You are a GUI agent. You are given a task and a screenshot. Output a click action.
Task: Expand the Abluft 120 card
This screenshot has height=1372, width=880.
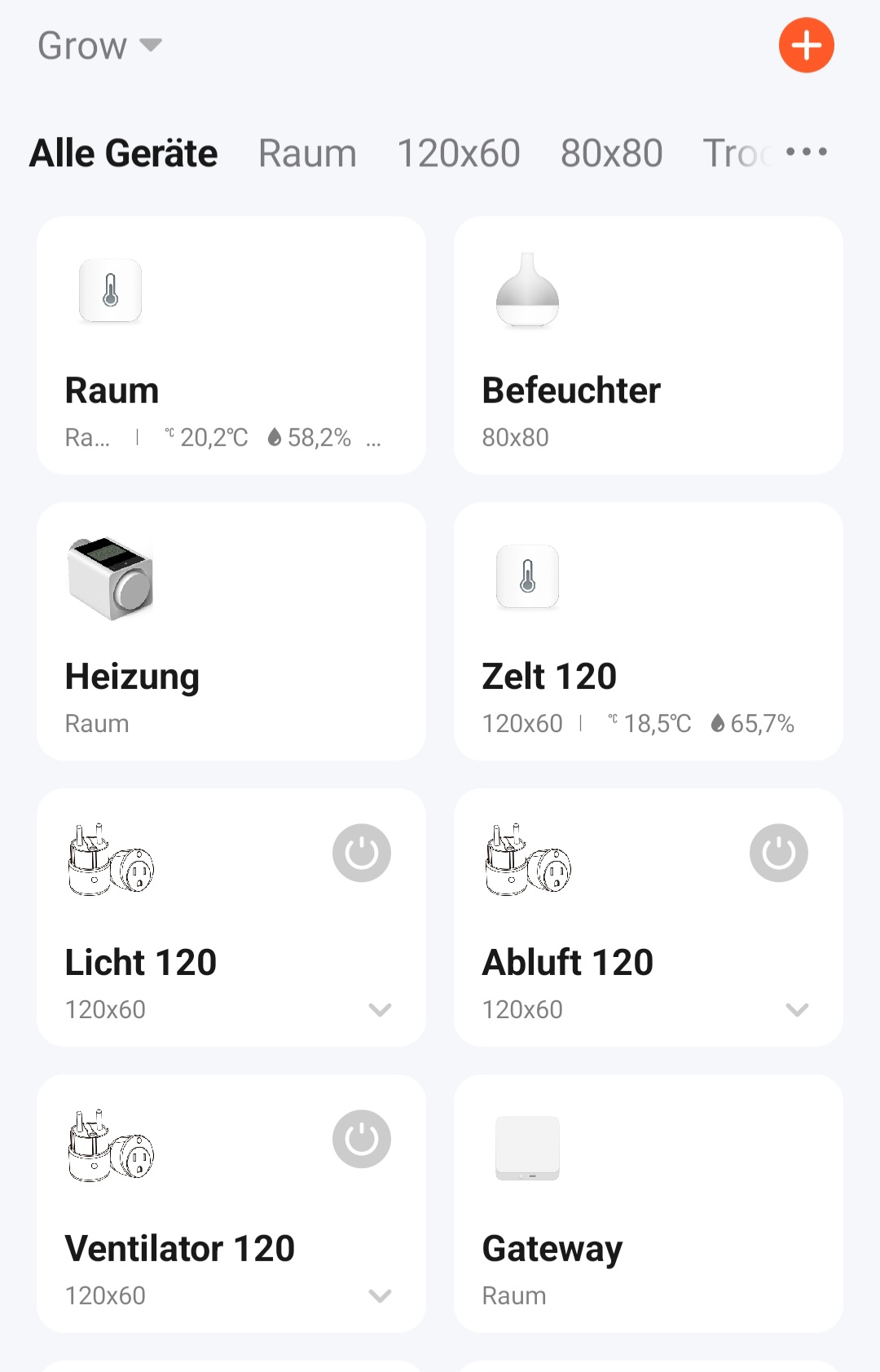tap(797, 1010)
